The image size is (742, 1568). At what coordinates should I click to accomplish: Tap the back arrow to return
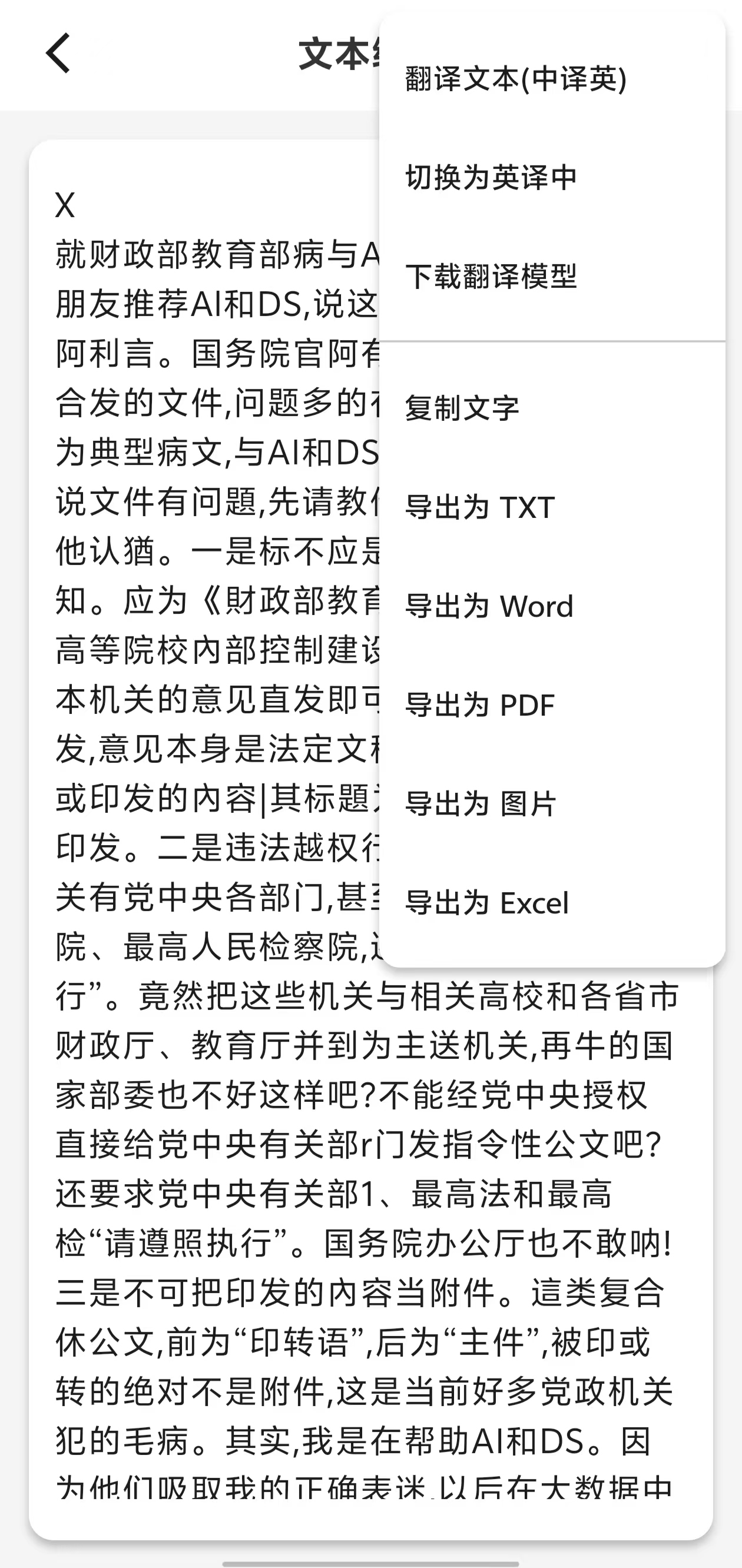coord(58,54)
